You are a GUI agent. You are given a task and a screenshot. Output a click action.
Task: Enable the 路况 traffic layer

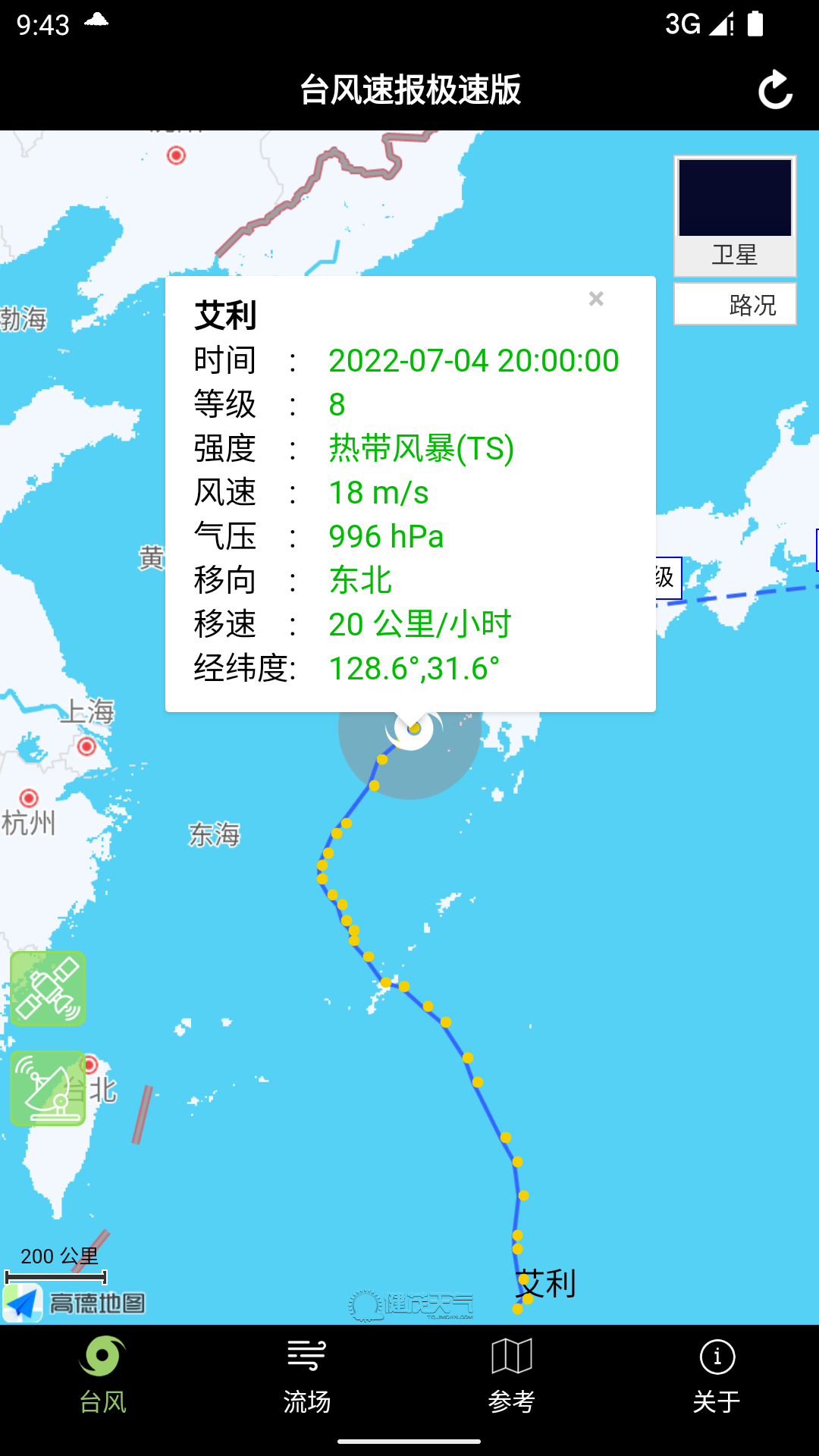[x=734, y=304]
